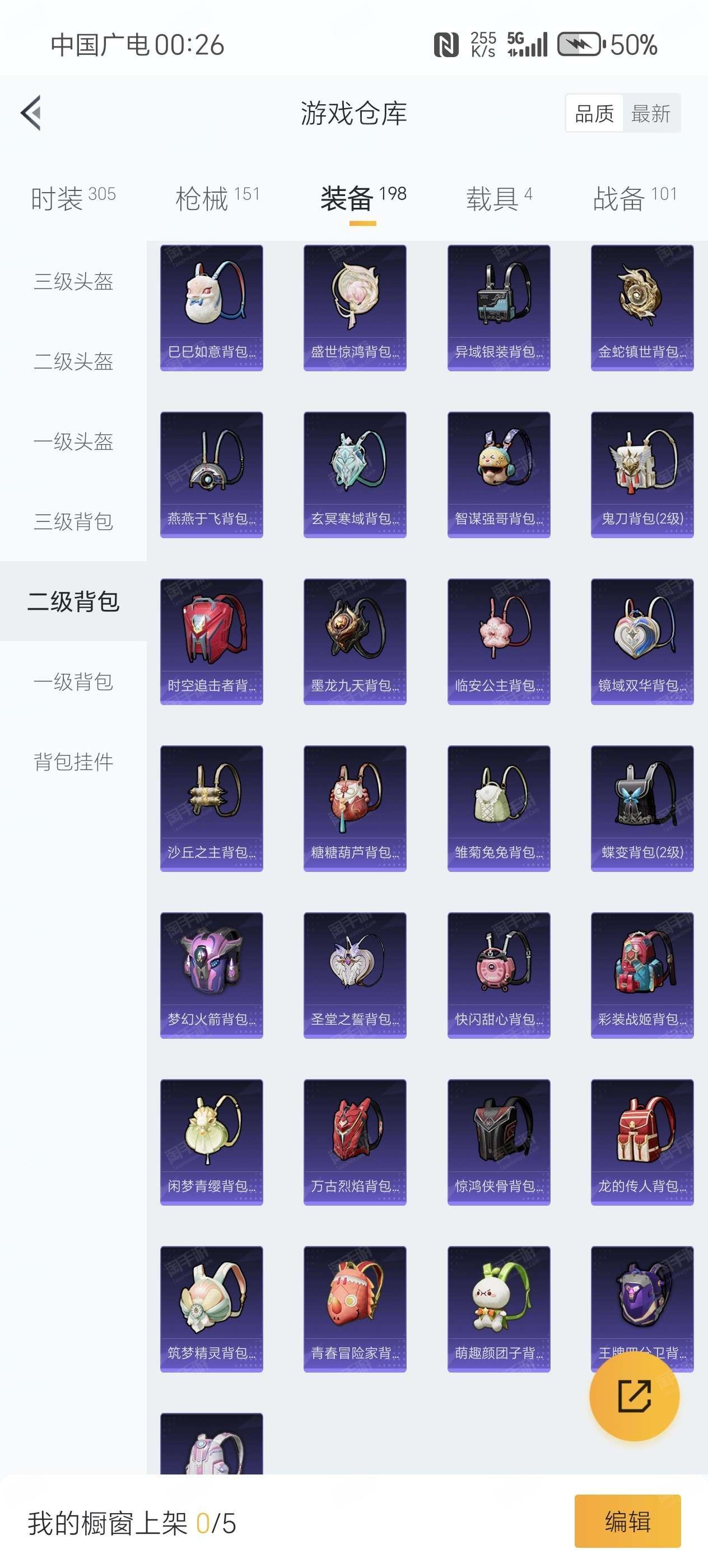Switch to the 枪械 tab
Viewport: 708px width, 1568px height.
(x=217, y=198)
